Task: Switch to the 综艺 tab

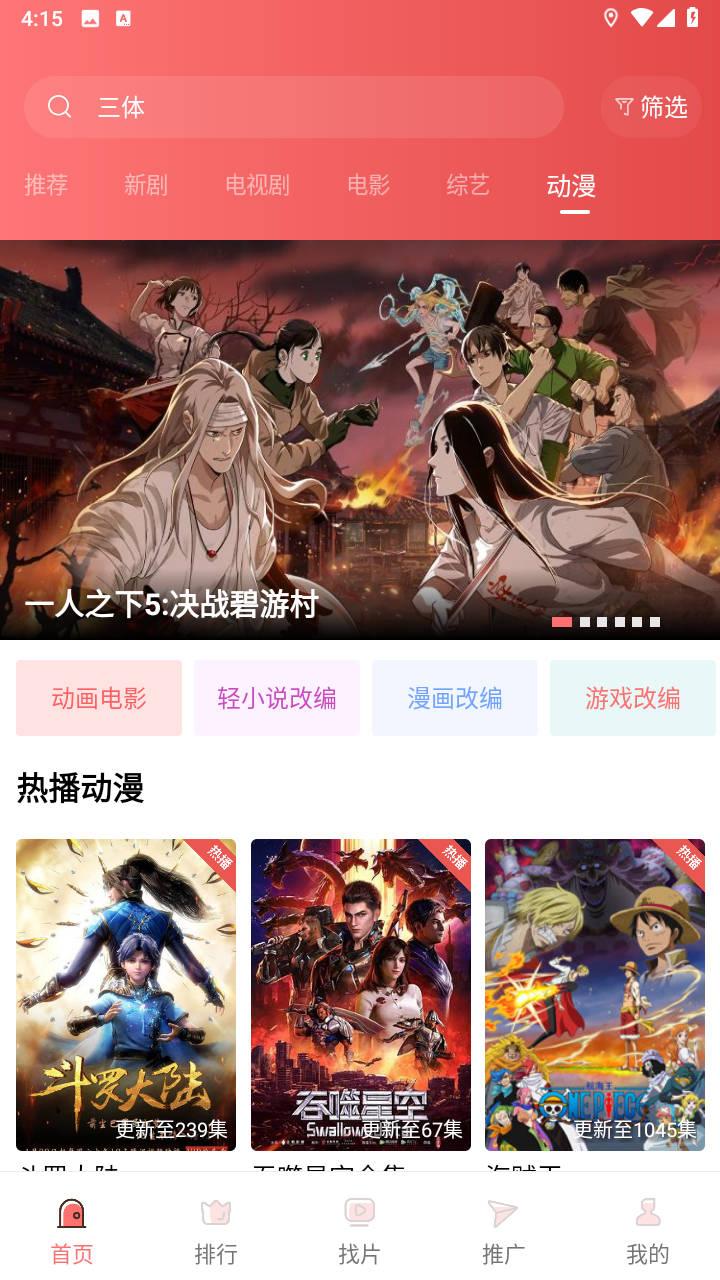Action: pos(467,186)
